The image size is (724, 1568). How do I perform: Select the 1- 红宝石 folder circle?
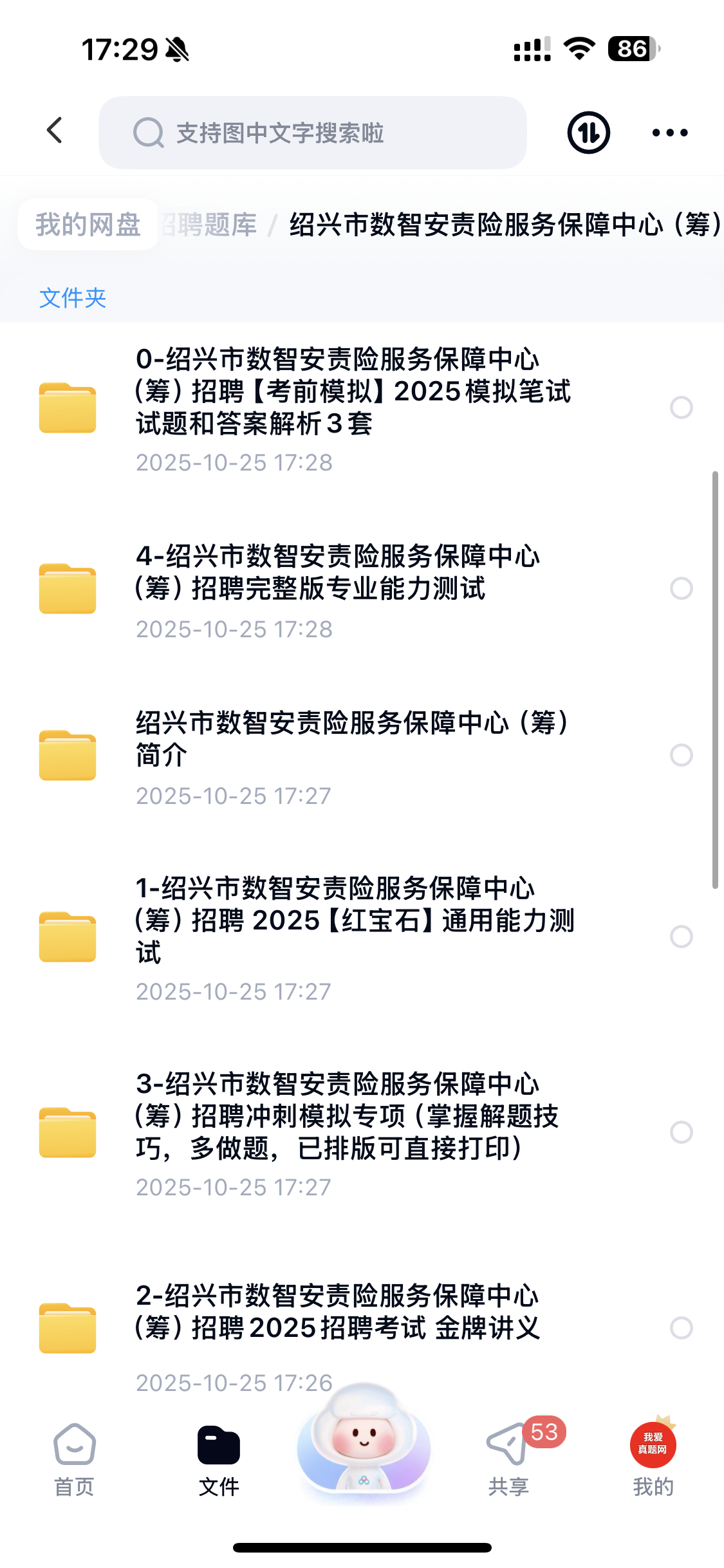tap(681, 937)
